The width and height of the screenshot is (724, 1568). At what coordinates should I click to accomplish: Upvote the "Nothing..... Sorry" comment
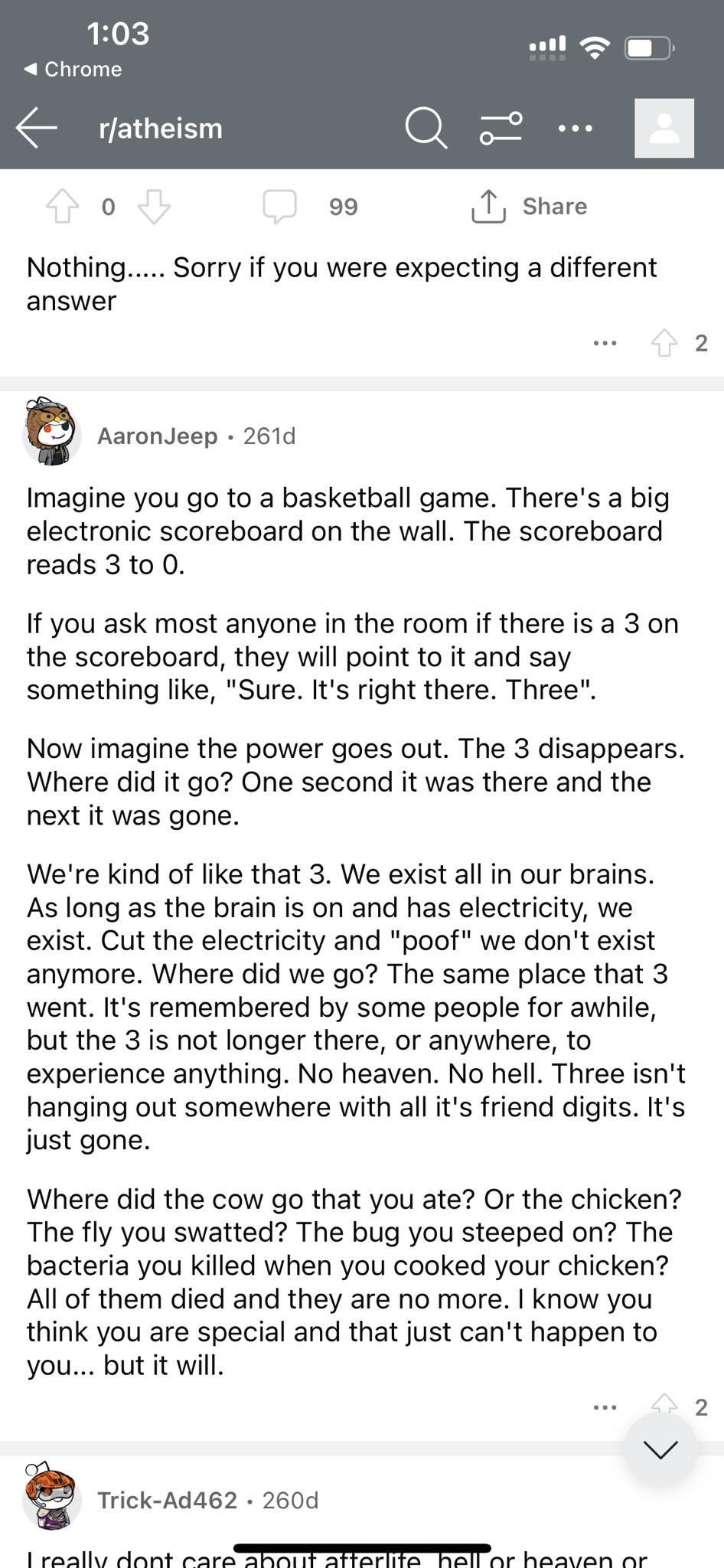point(664,342)
